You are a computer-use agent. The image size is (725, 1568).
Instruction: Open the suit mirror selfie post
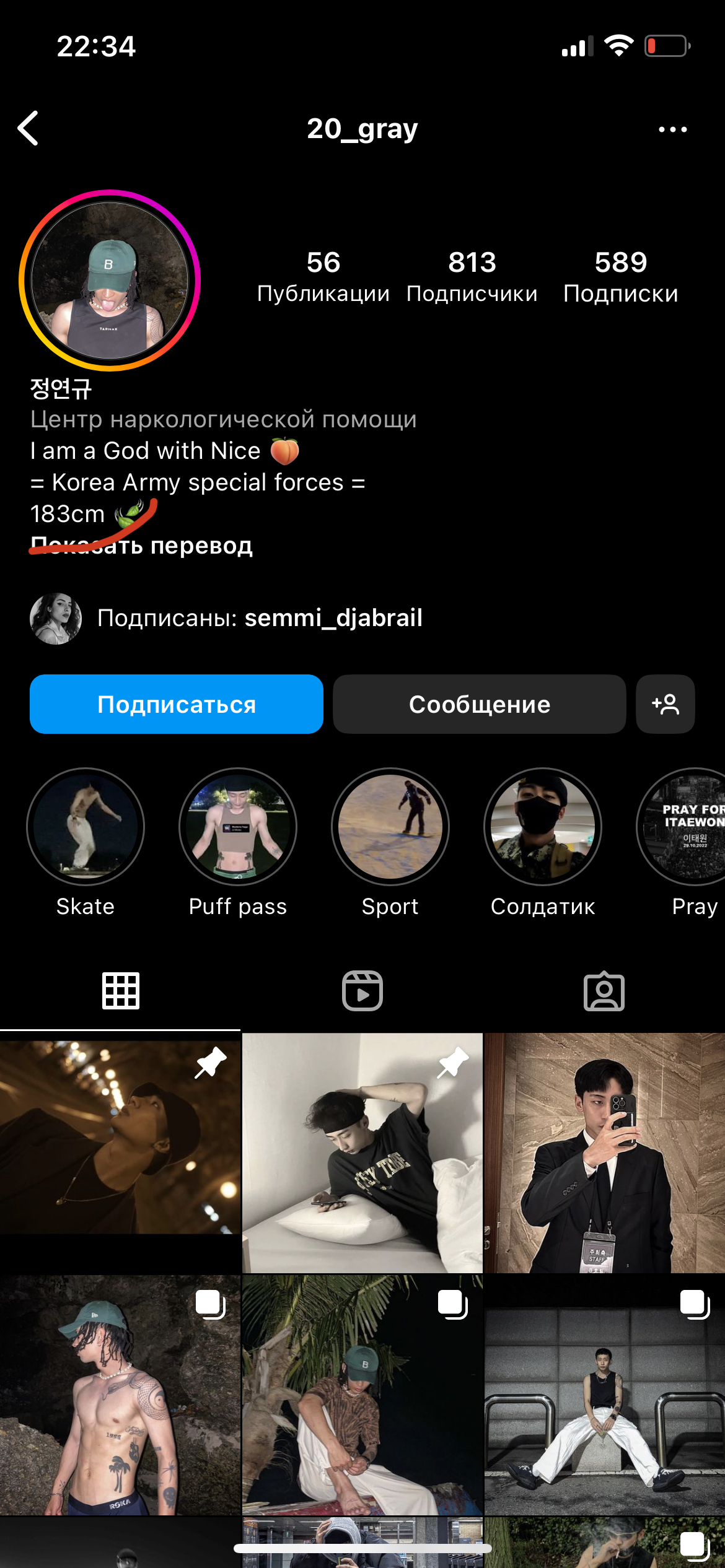point(604,1152)
